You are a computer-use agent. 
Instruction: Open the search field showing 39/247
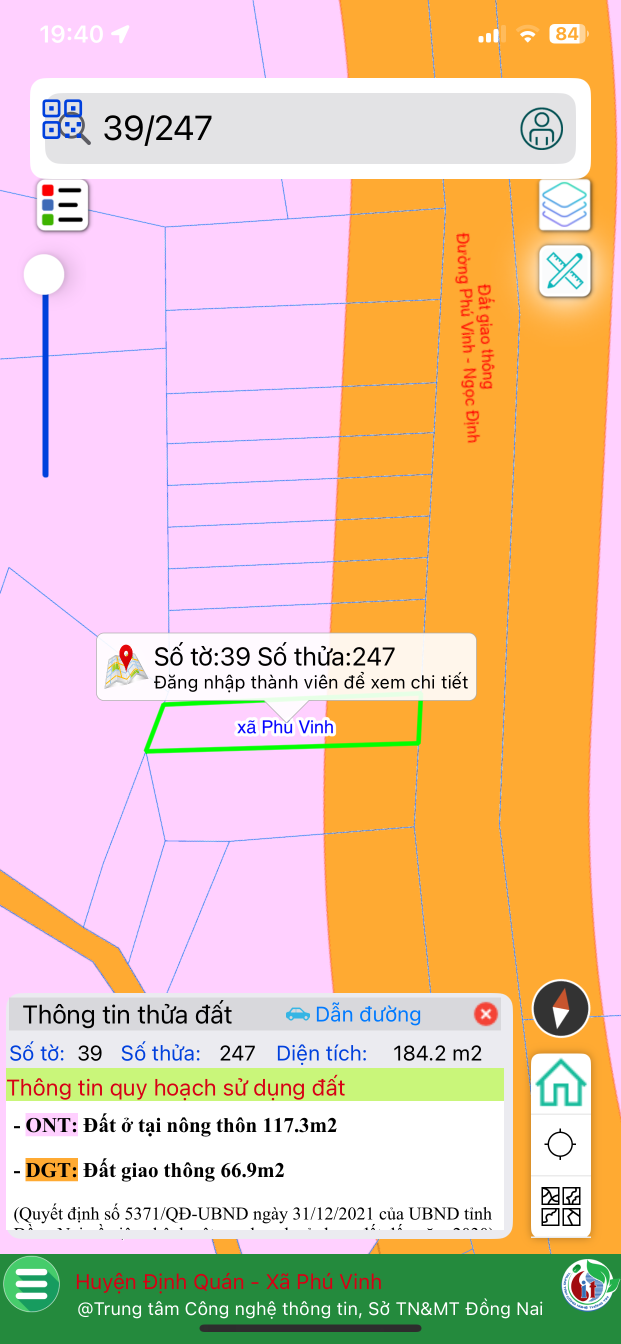point(300,128)
